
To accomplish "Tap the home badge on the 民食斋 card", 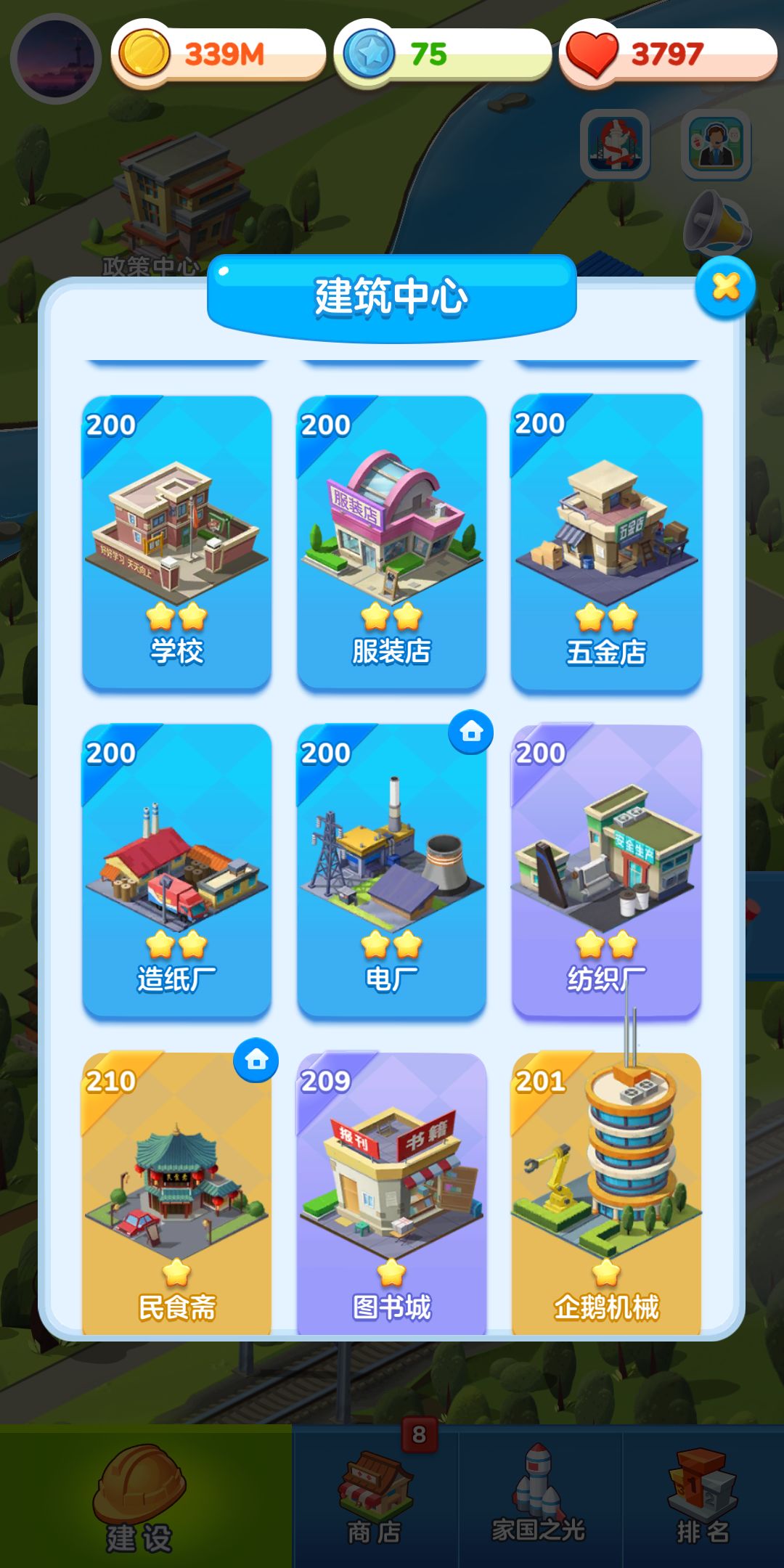I will 256,1062.
